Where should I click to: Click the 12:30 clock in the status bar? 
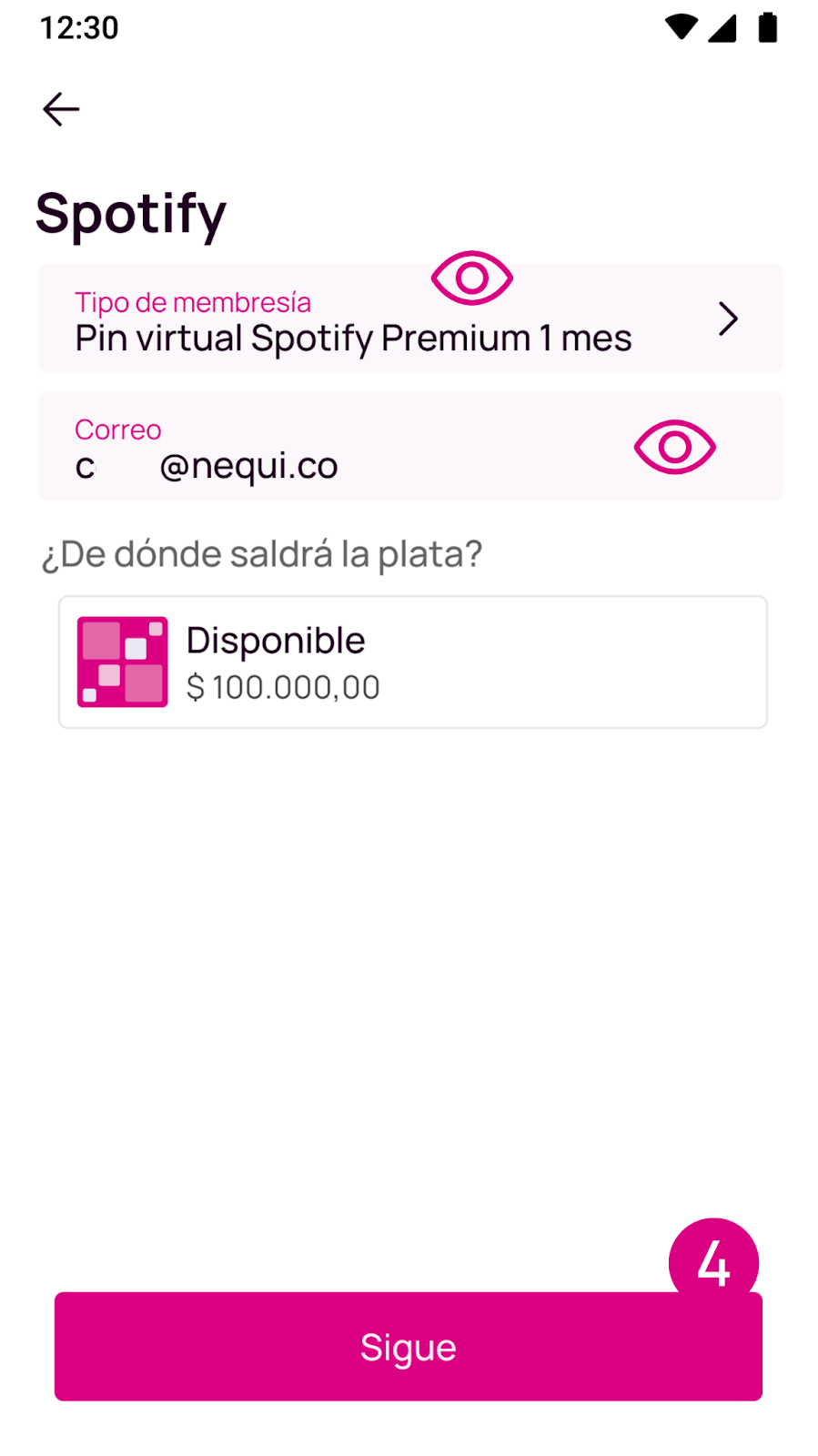pos(78,26)
